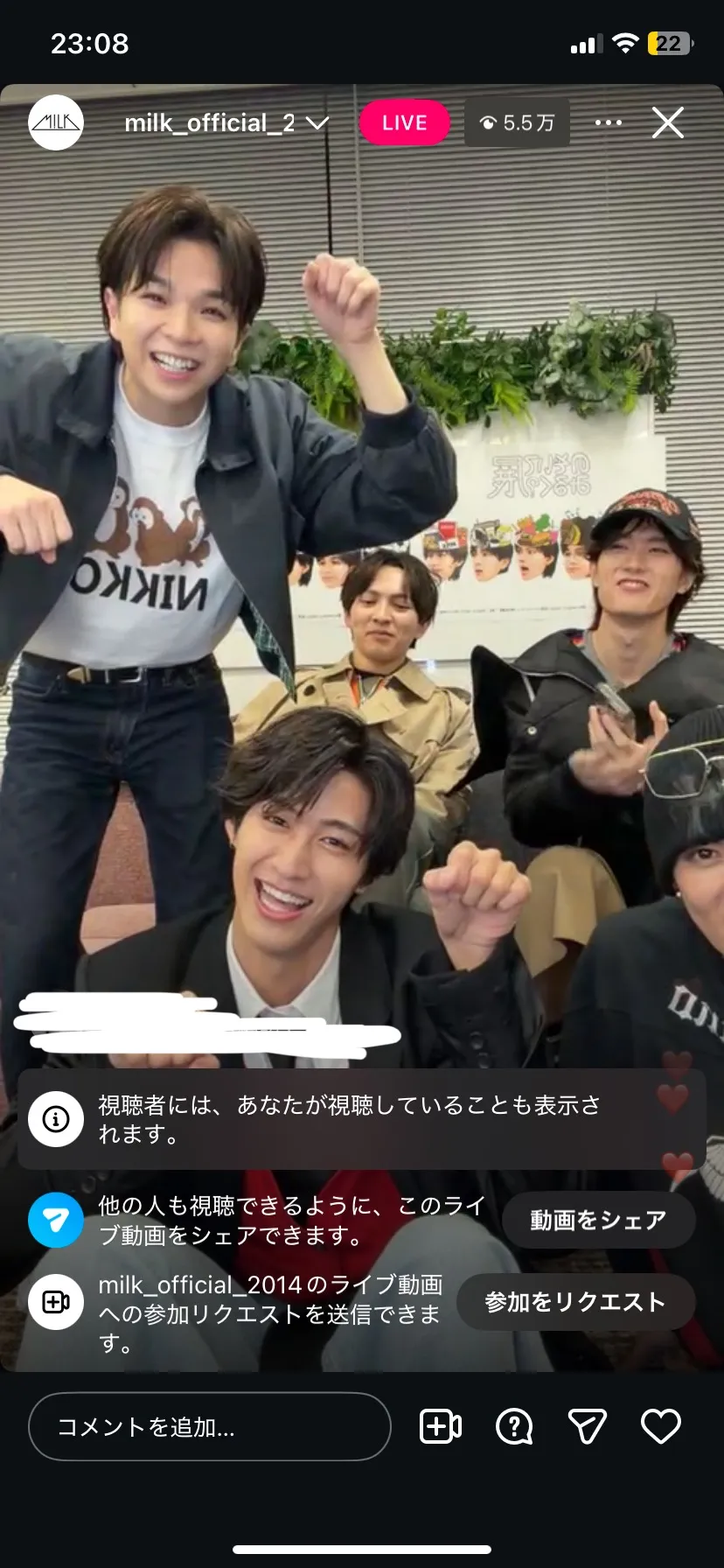724x1568 pixels.
Task: View the 5.5万 viewer list
Action: tap(517, 123)
